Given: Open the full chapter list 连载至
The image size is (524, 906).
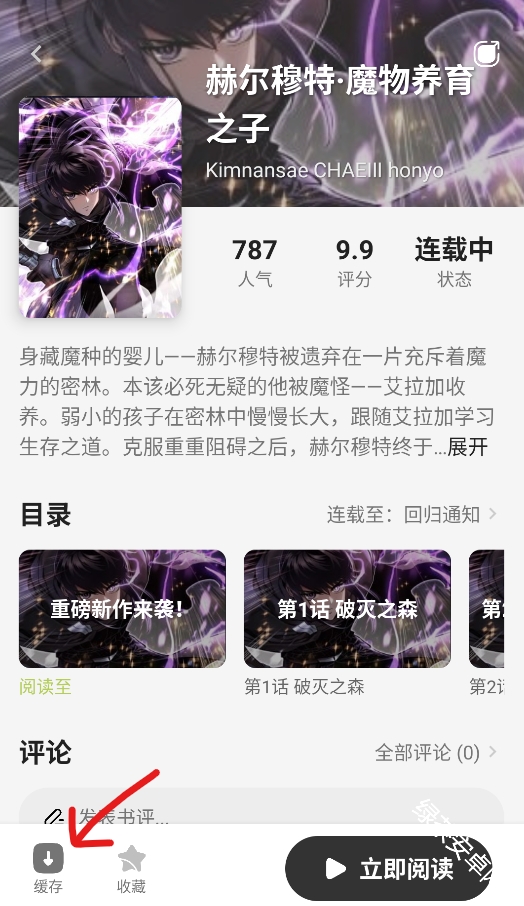Looking at the screenshot, I should 412,514.
